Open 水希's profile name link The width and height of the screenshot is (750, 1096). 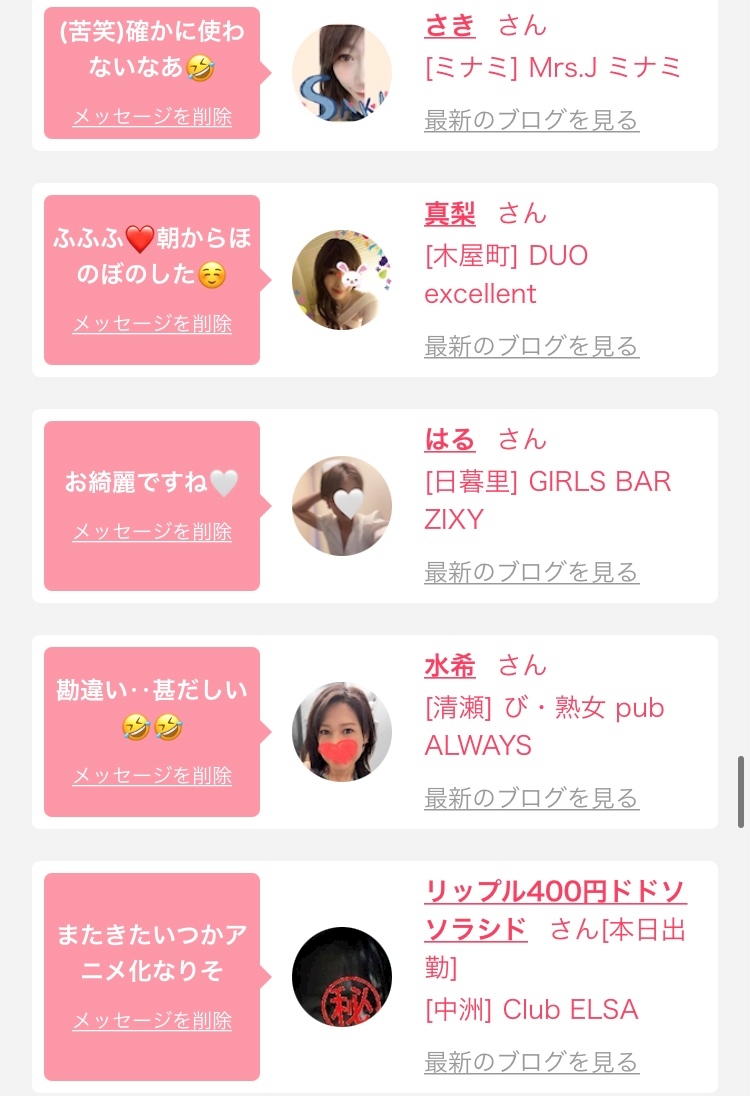click(x=449, y=665)
